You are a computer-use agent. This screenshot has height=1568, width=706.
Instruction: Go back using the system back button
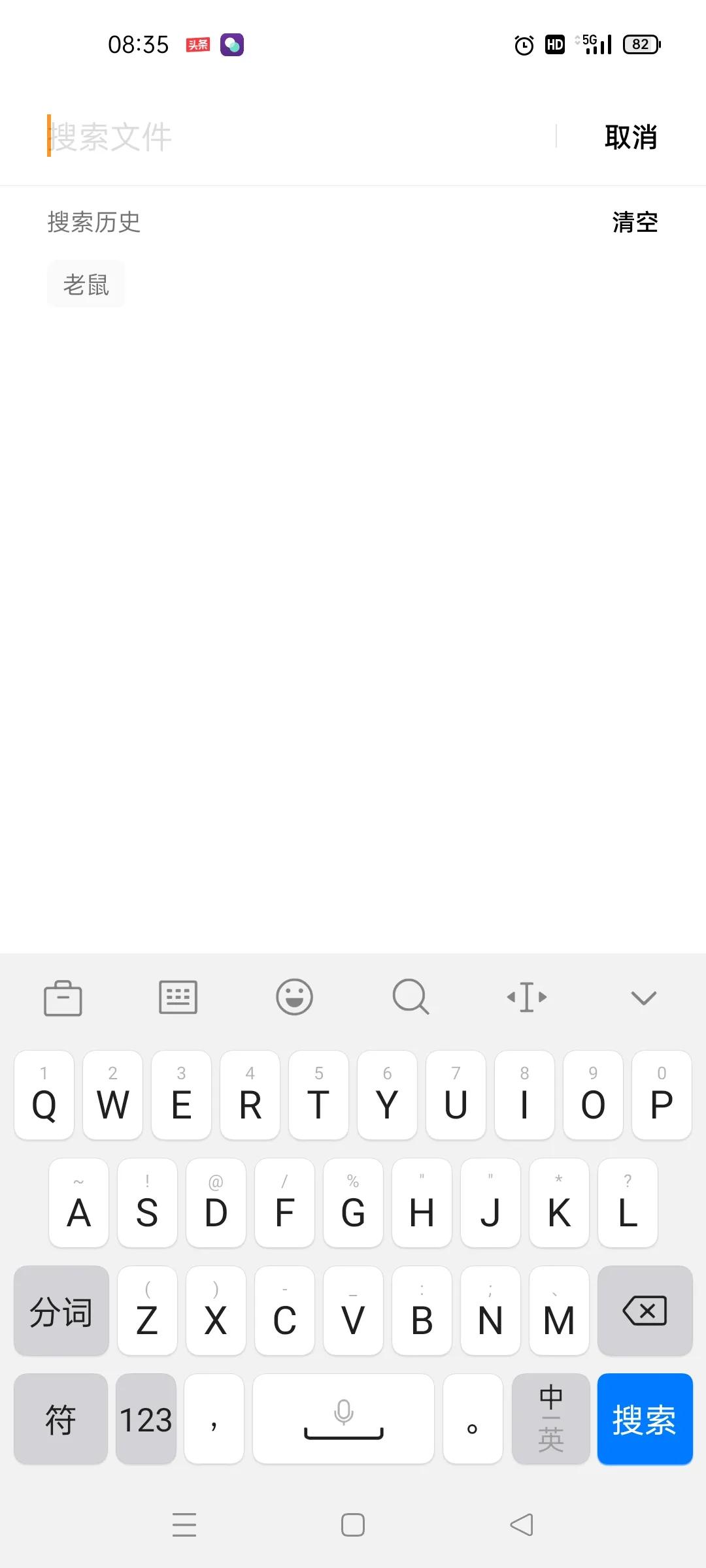pos(522,1525)
